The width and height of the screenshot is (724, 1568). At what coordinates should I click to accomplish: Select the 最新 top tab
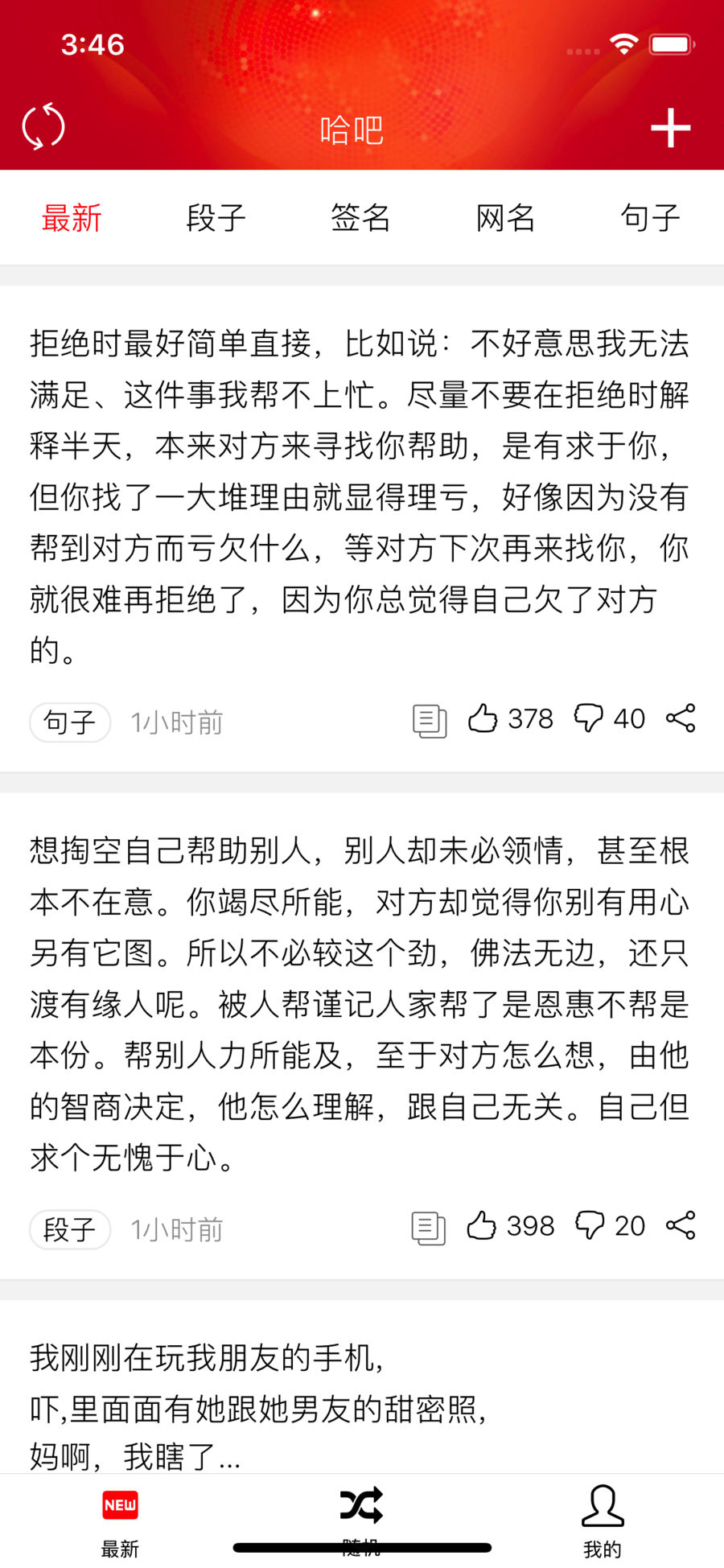72,218
